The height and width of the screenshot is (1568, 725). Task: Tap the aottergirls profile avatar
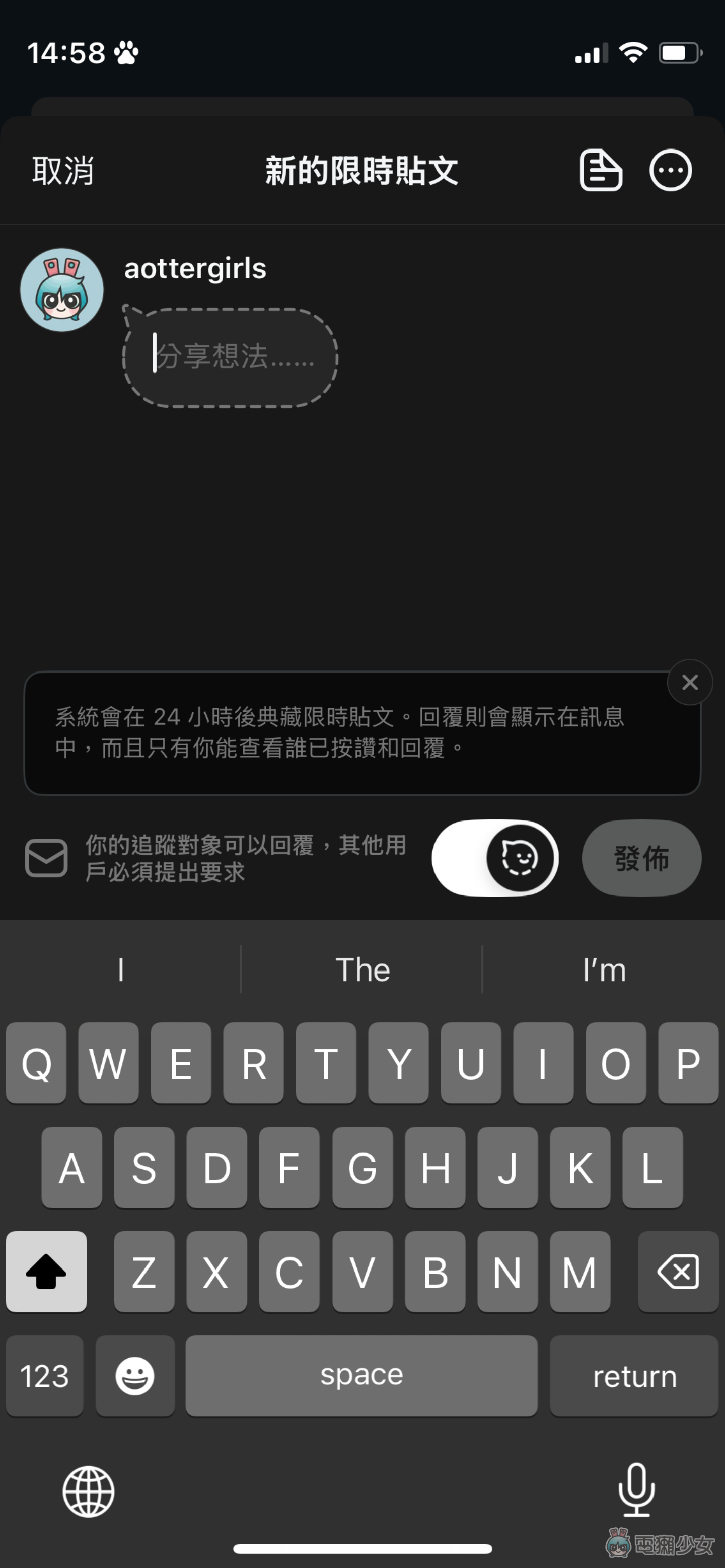(61, 290)
